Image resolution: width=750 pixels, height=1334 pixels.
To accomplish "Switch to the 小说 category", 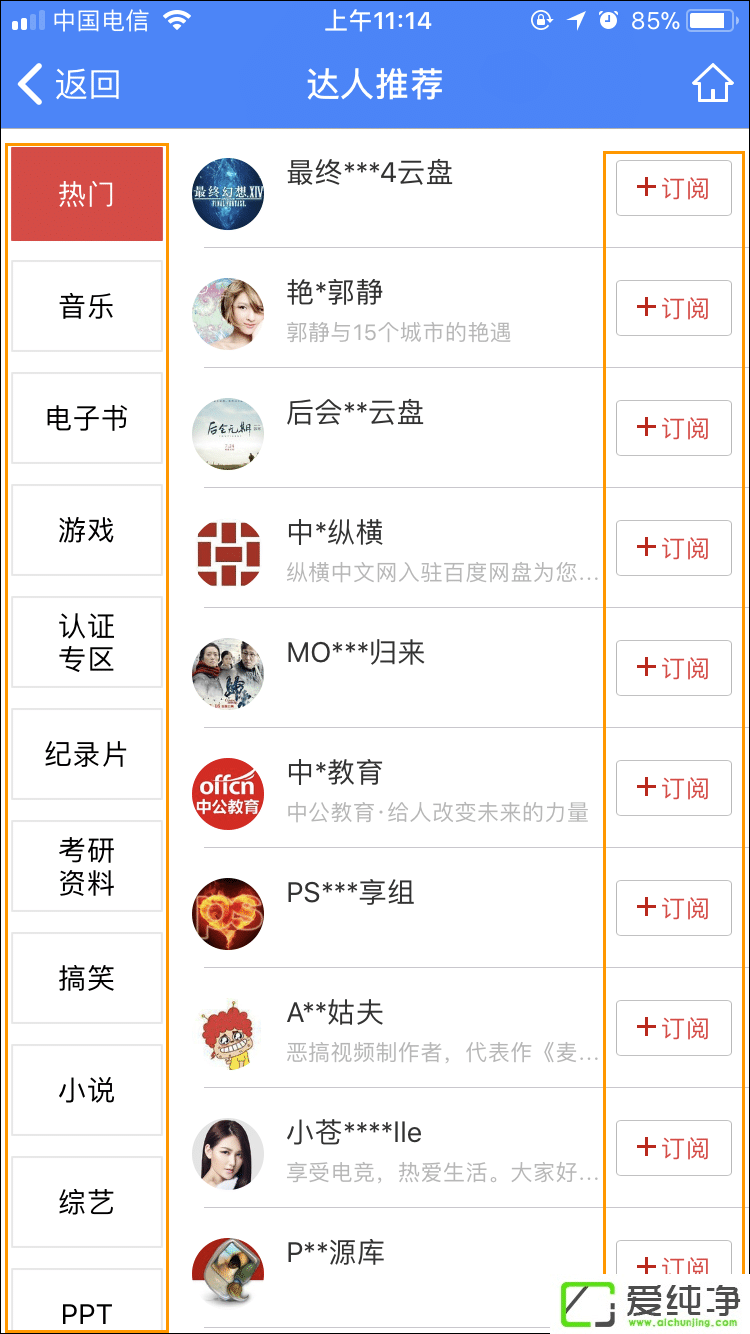I will tap(87, 1090).
